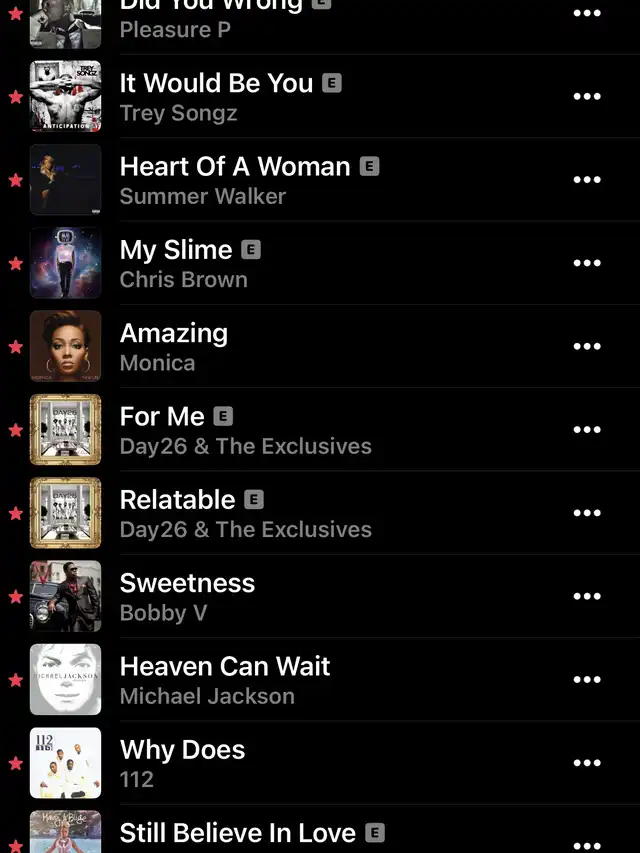Viewport: 640px width, 853px height.
Task: Open more options for For Me
Action: pyautogui.click(x=587, y=430)
